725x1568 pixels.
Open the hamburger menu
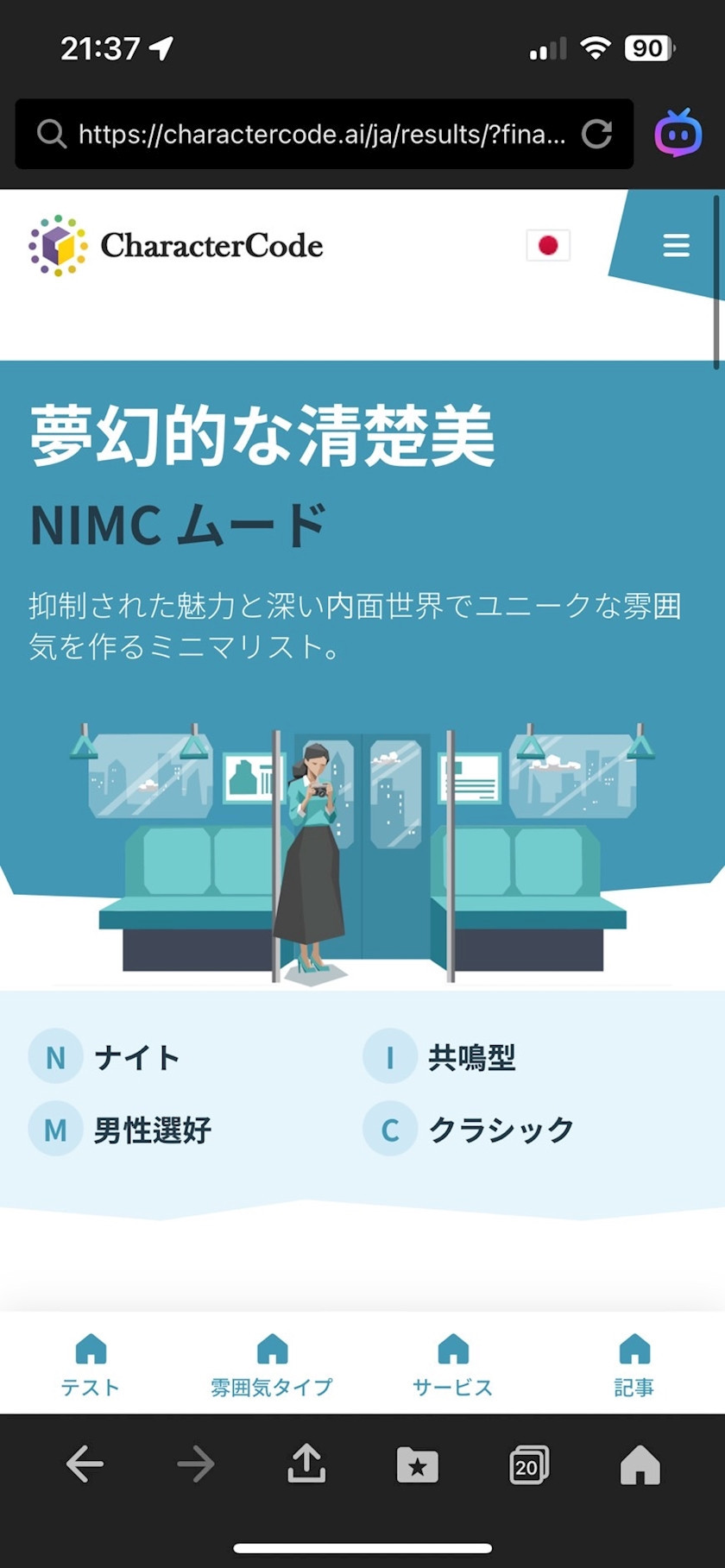tap(676, 246)
